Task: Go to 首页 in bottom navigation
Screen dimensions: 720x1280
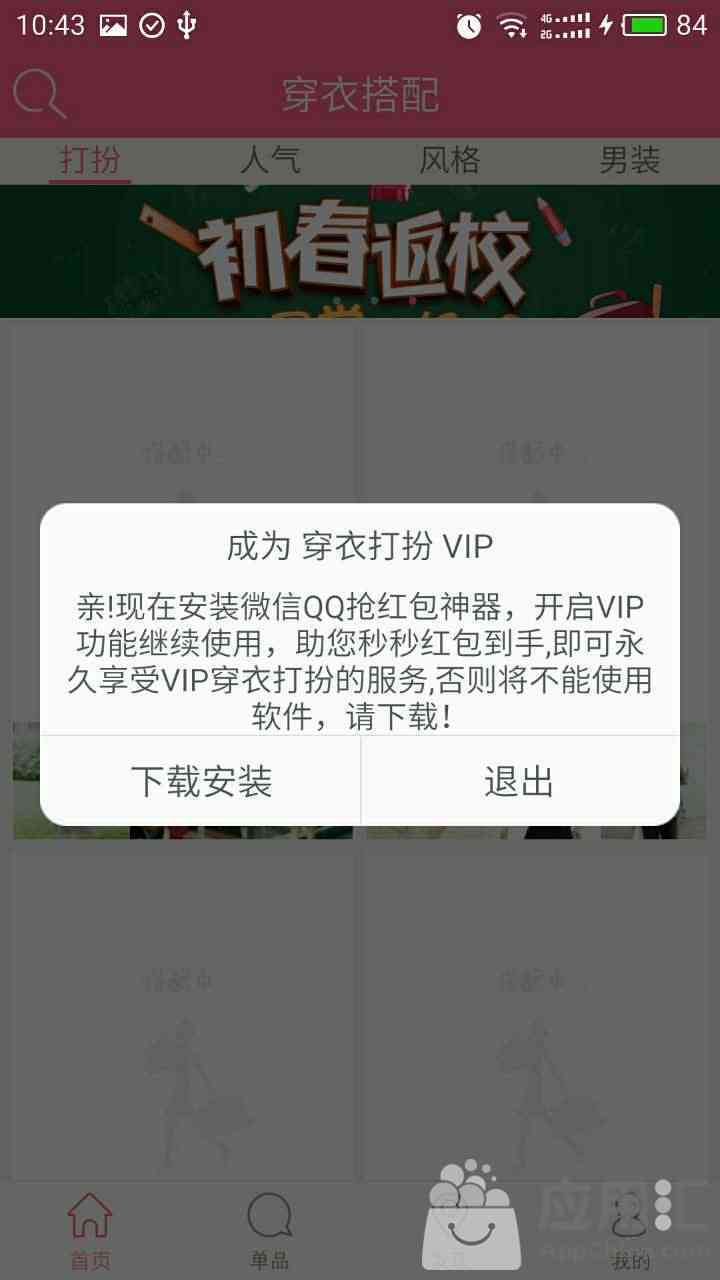Action: pos(90,1232)
